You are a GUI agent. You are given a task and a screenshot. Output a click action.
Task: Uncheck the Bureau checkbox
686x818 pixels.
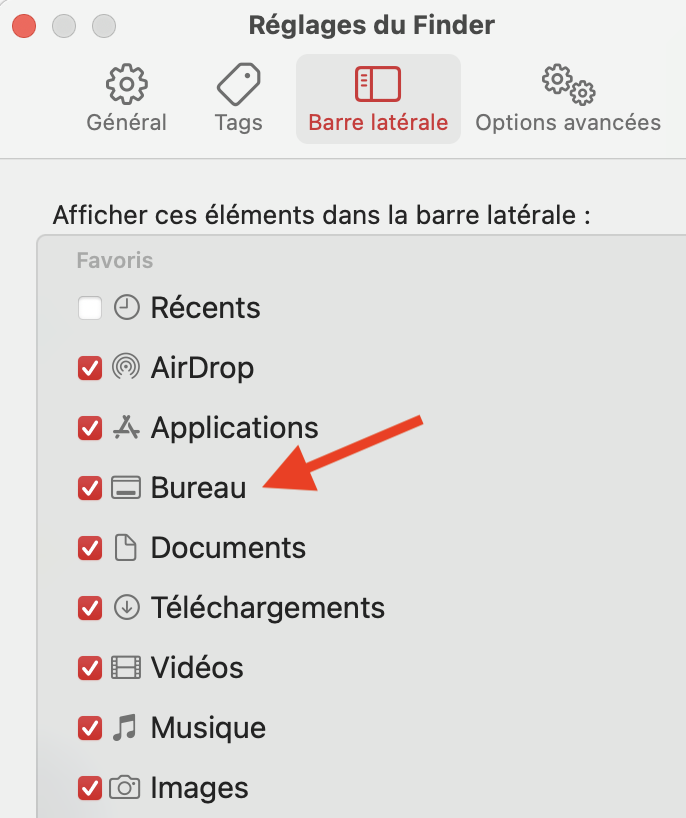[90, 488]
